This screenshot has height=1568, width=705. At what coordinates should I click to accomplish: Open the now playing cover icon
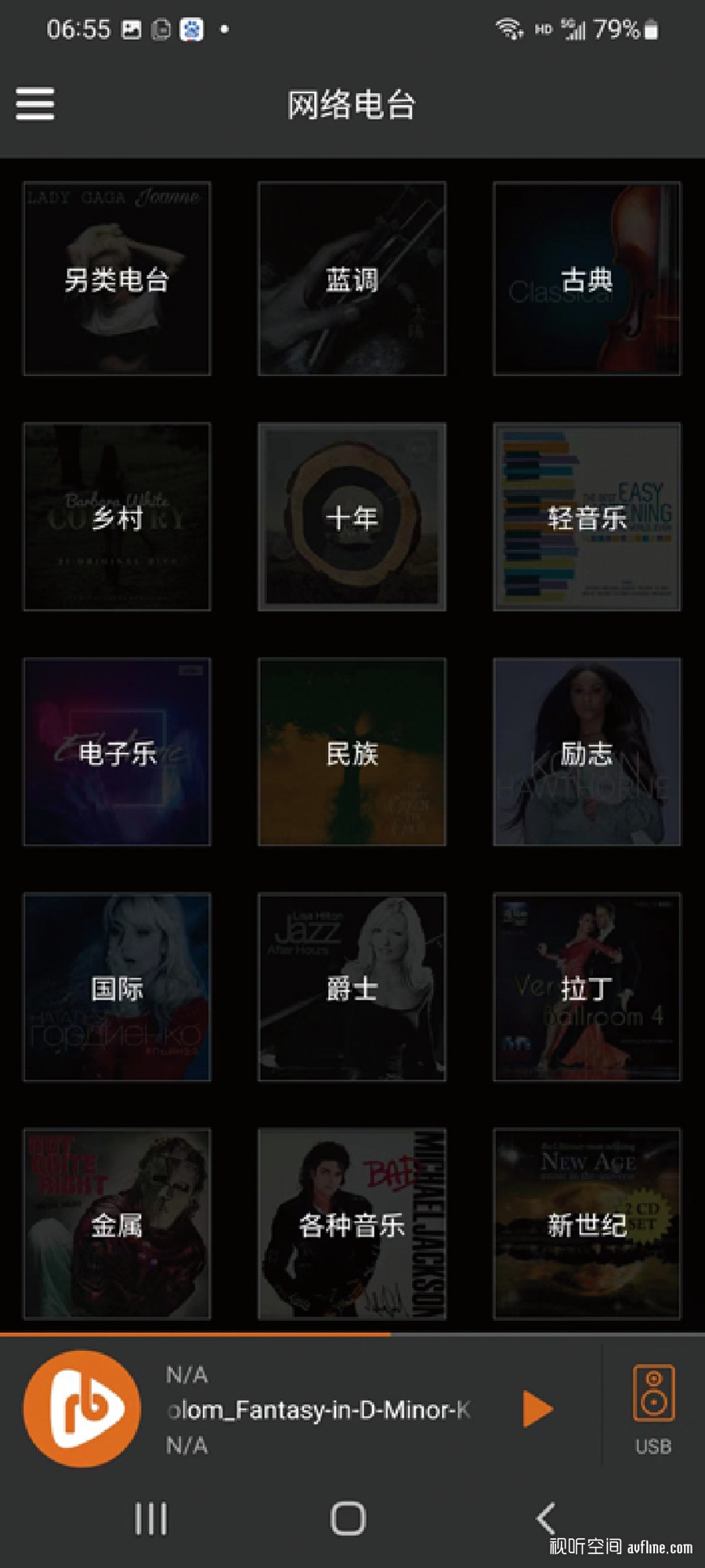pyautogui.click(x=82, y=1409)
